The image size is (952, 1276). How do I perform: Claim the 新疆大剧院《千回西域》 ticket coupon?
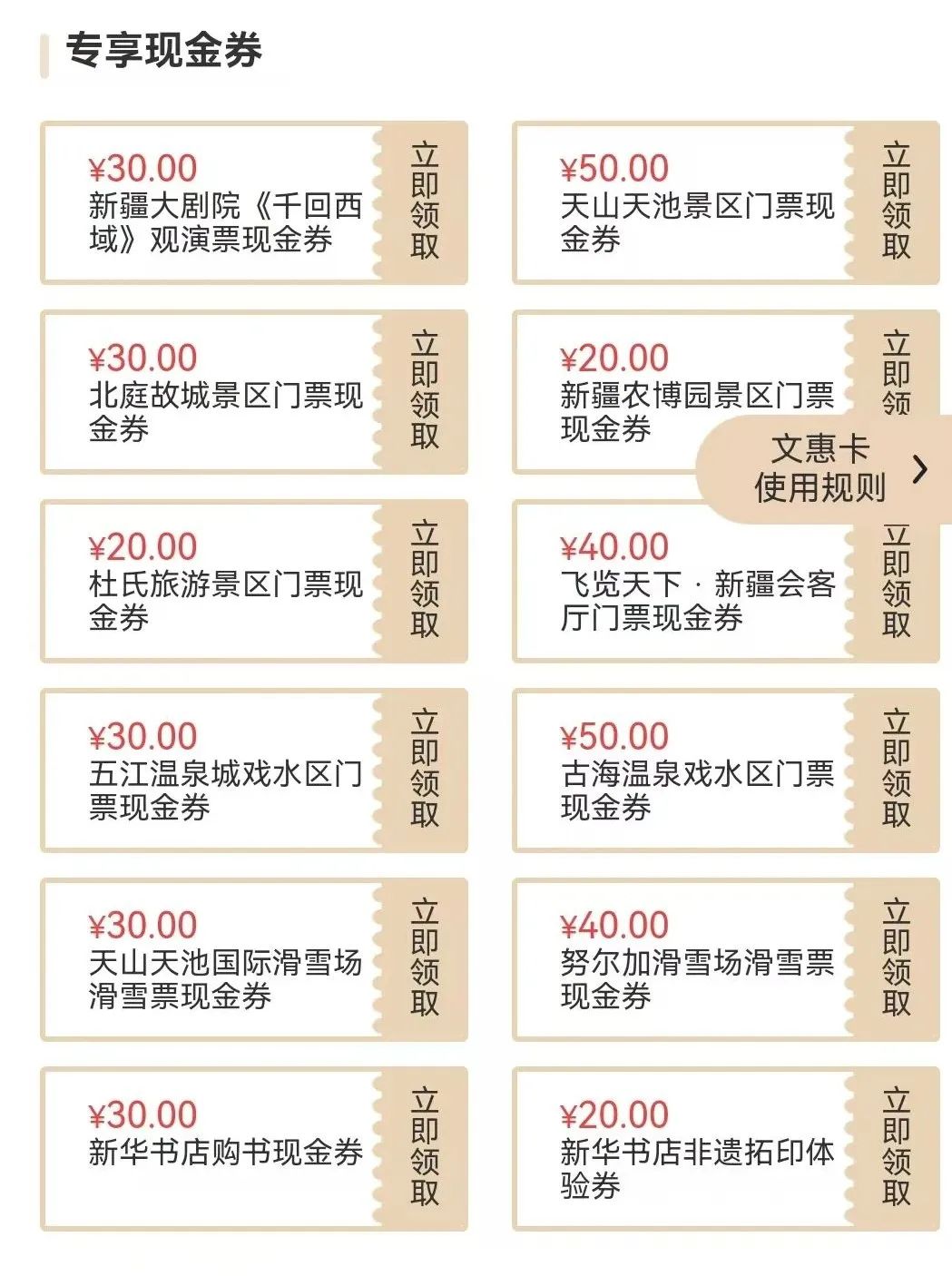424,202
